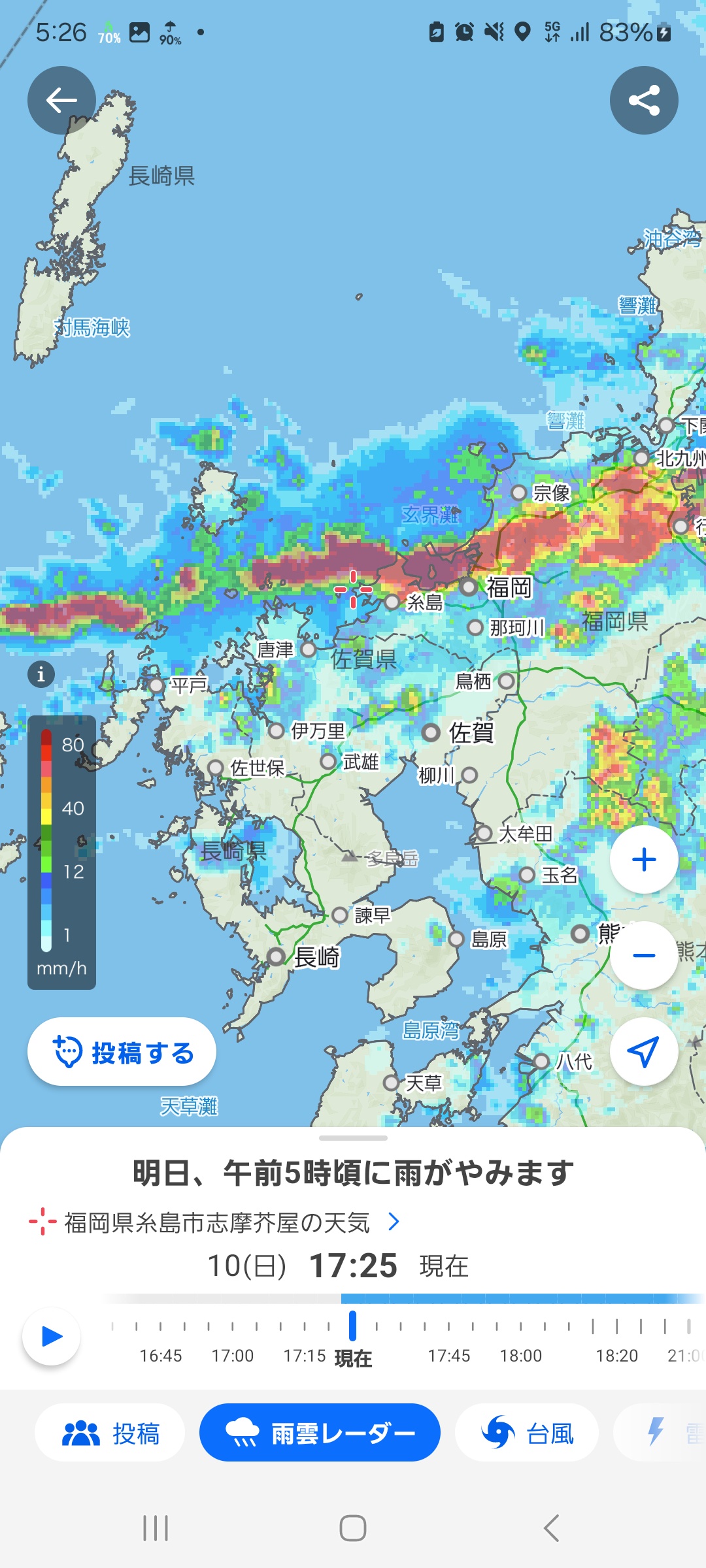Viewport: 706px width, 1568px height.
Task: Expand the bottom sheet drag handle
Action: point(353,1138)
